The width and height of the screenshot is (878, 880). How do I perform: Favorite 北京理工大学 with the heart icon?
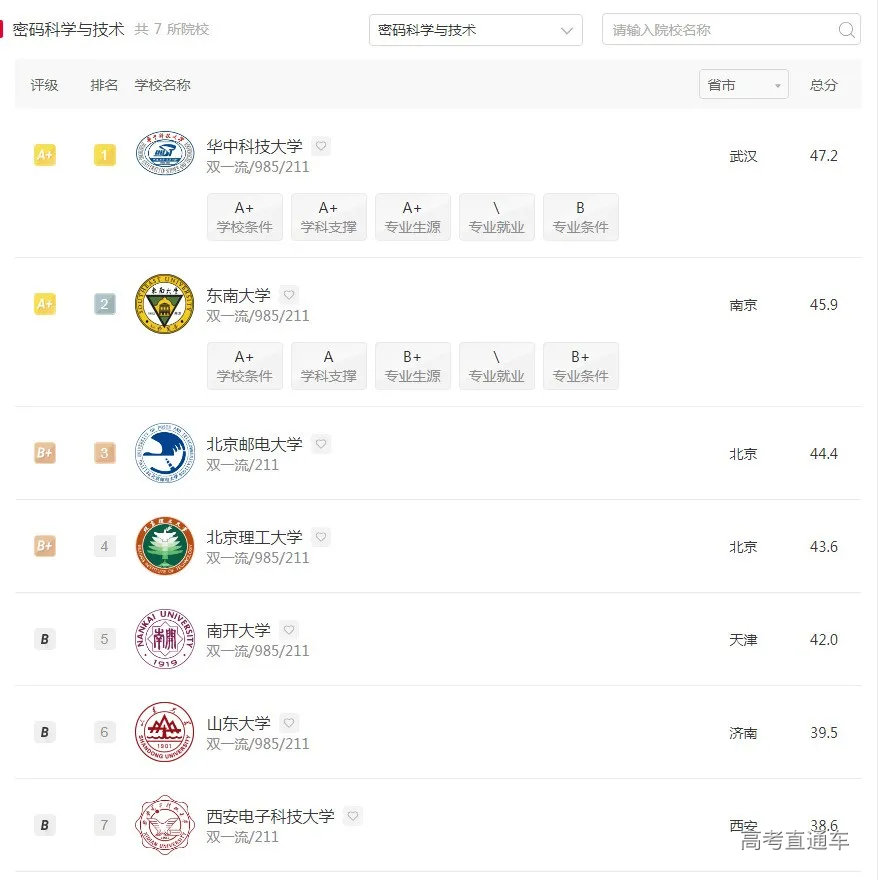click(321, 537)
